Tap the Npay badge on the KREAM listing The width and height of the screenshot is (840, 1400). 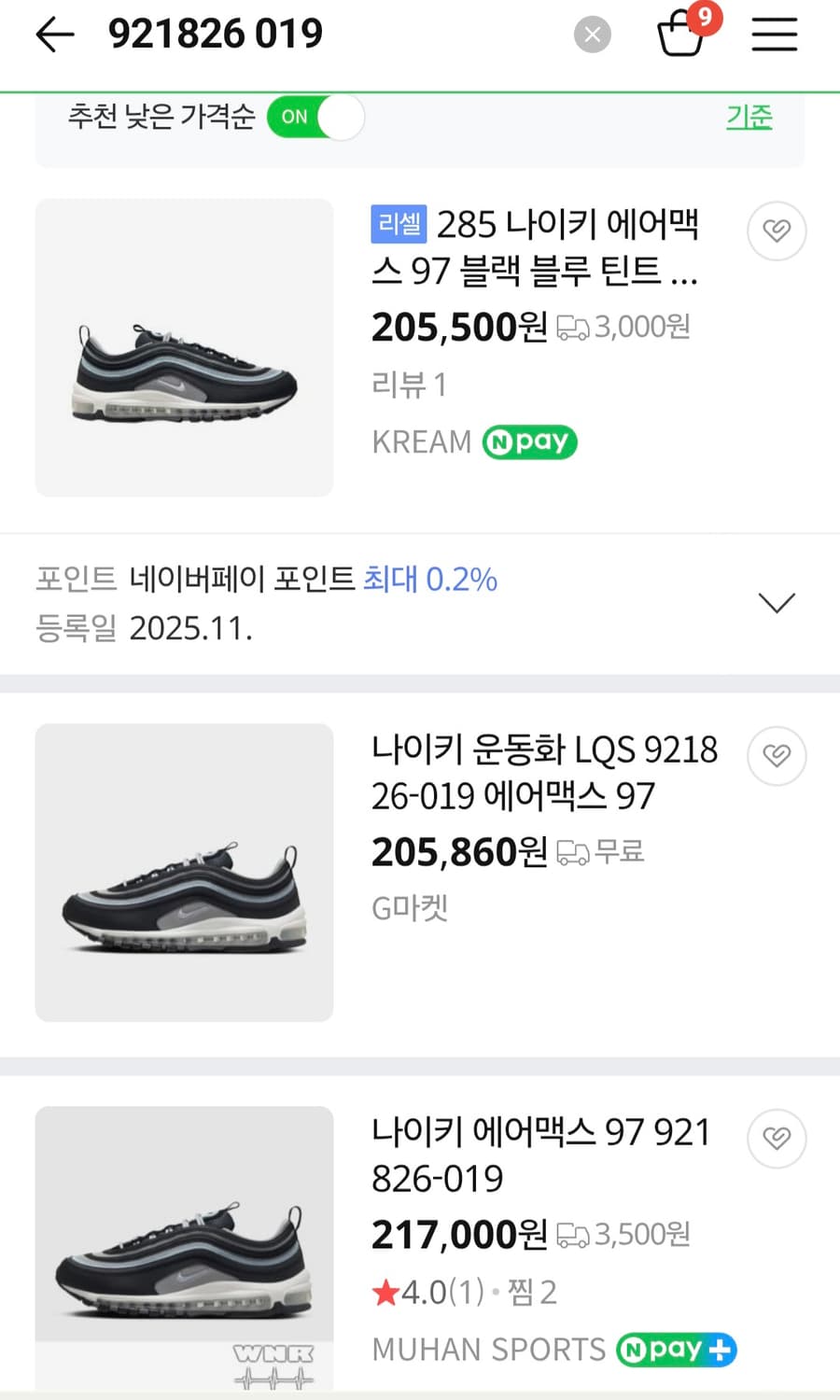coord(529,441)
